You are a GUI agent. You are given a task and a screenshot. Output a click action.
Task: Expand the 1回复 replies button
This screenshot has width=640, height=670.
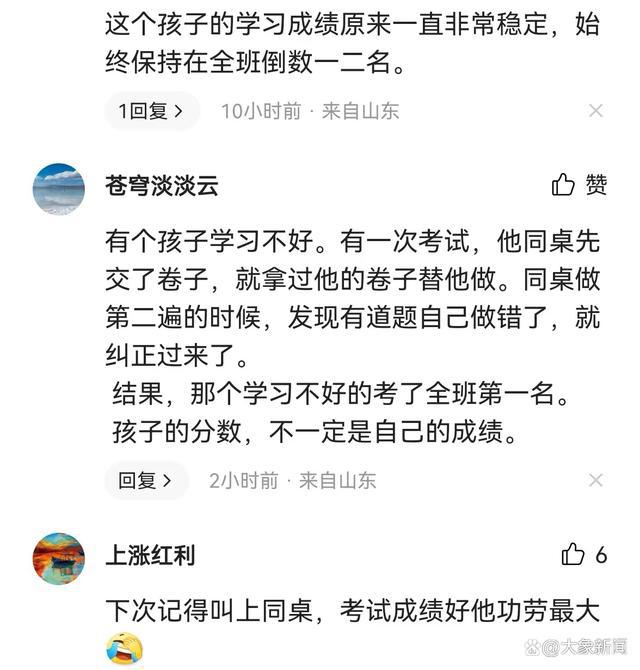tap(151, 111)
